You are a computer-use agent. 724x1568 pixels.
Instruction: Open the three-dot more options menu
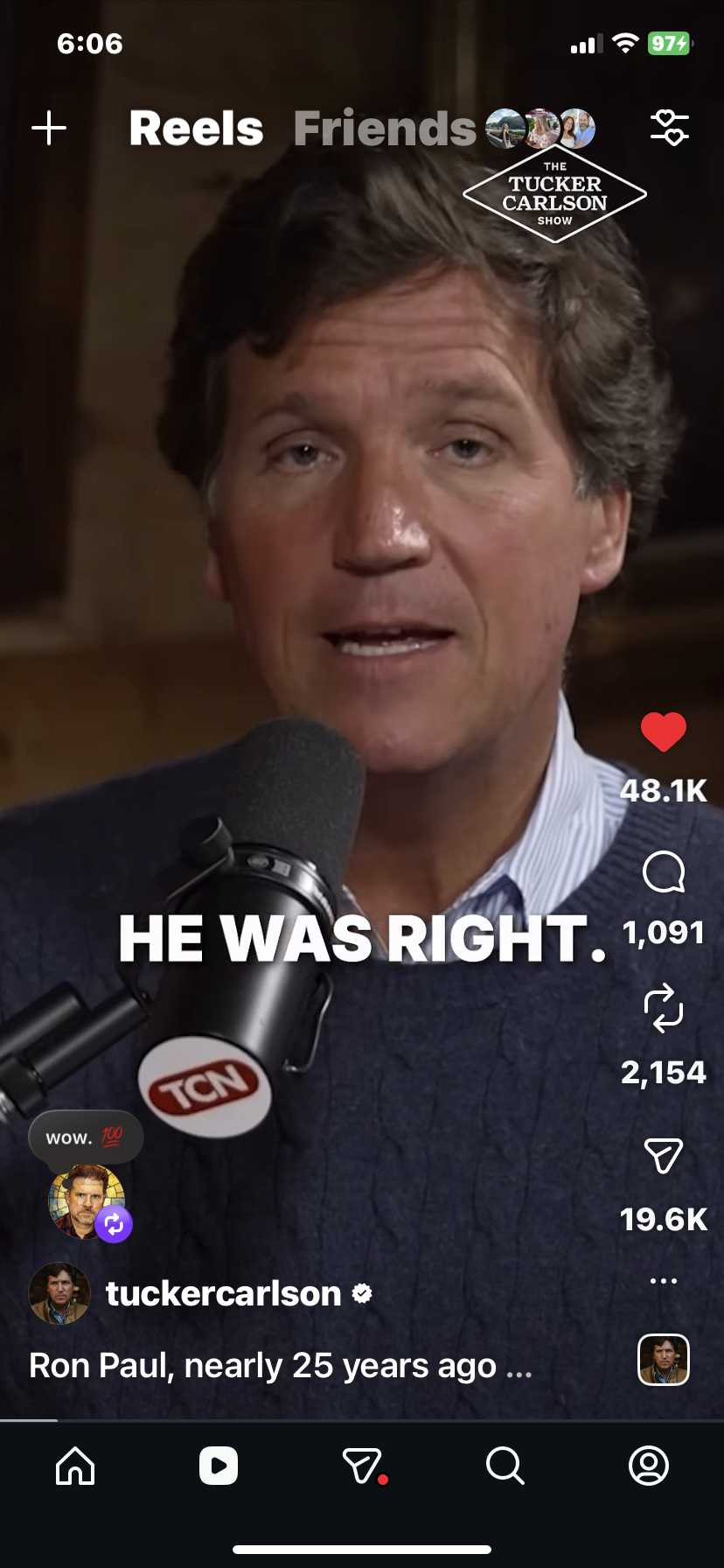(664, 1281)
